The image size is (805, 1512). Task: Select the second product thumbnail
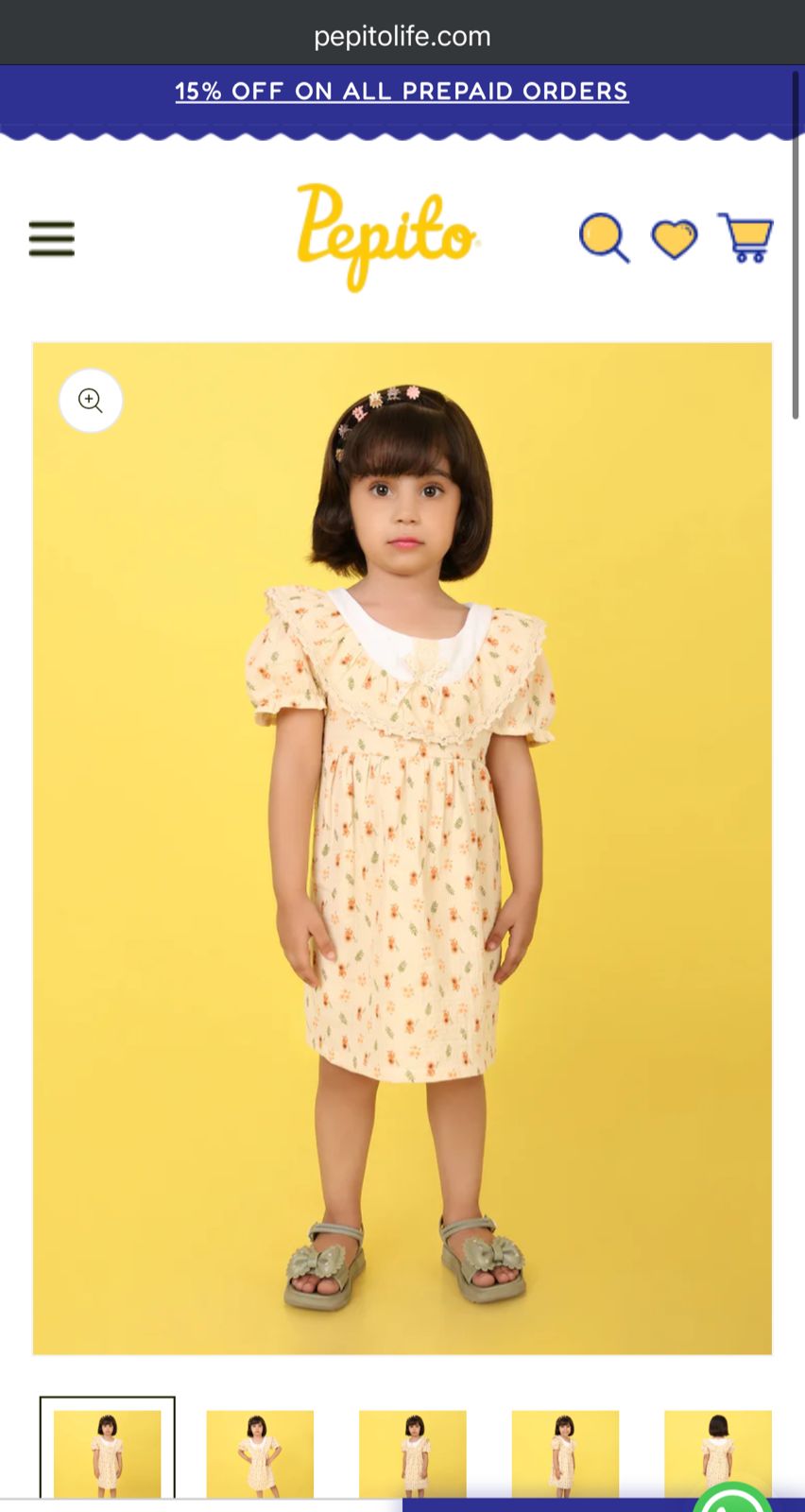click(x=260, y=1452)
